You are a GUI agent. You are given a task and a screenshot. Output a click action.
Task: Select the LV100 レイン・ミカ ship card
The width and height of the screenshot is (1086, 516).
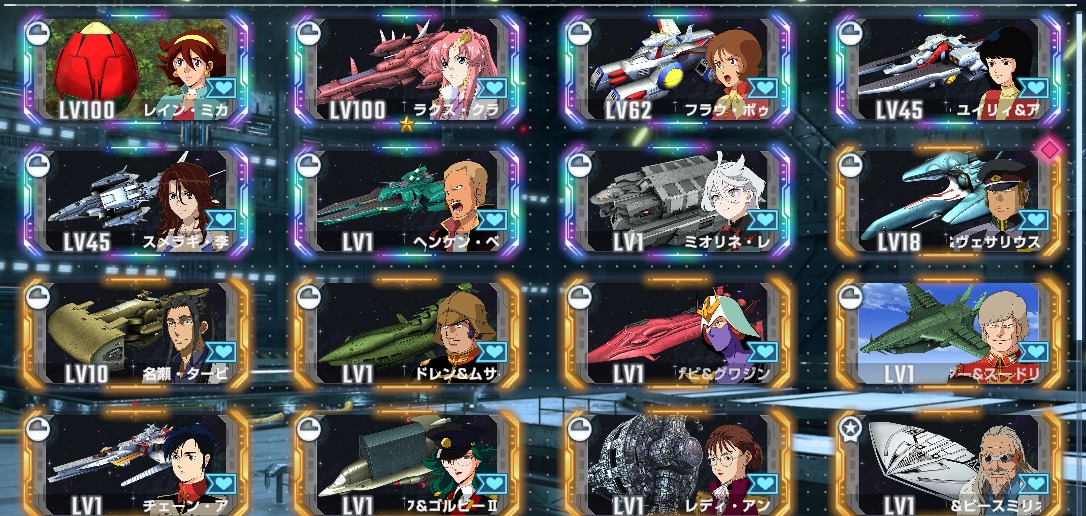[x=137, y=68]
